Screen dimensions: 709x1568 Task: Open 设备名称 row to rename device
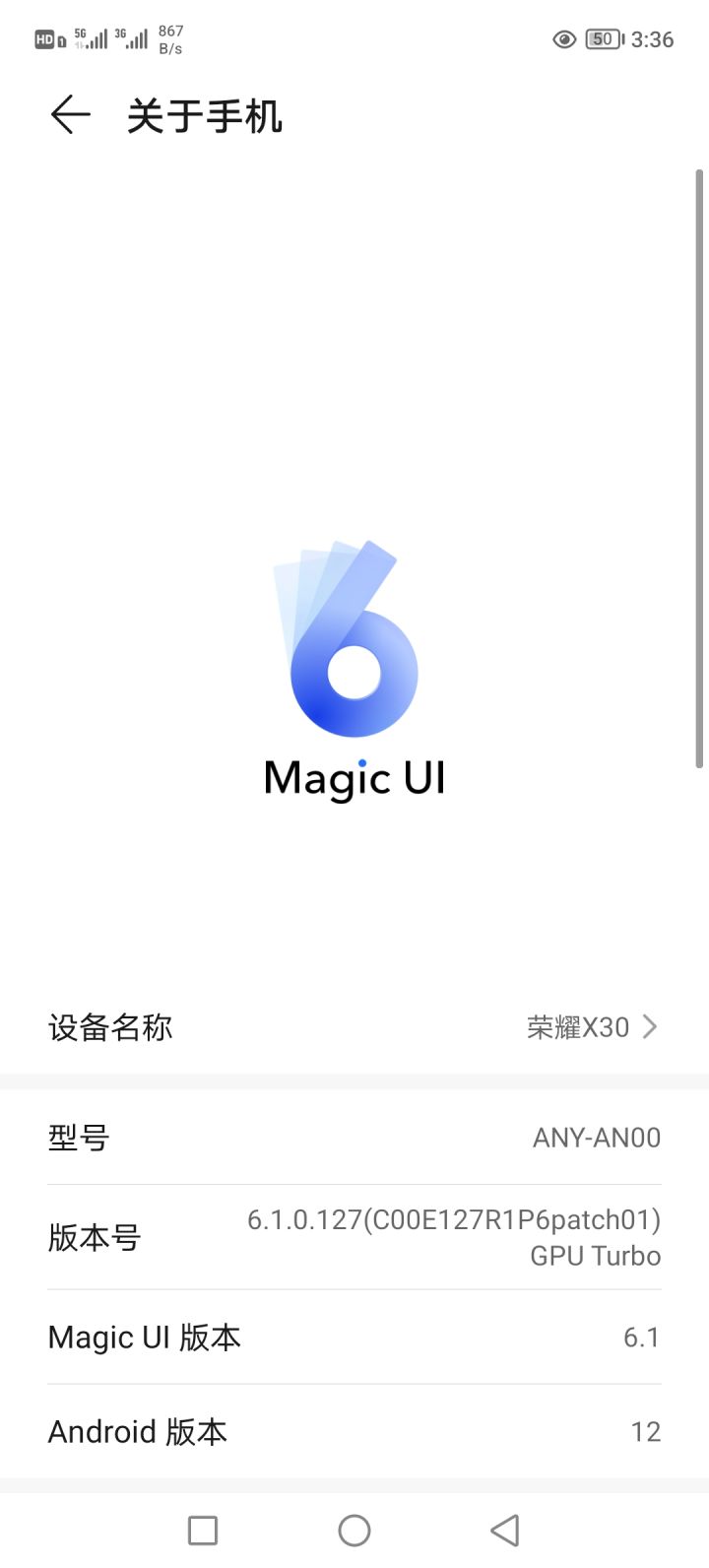click(354, 1027)
